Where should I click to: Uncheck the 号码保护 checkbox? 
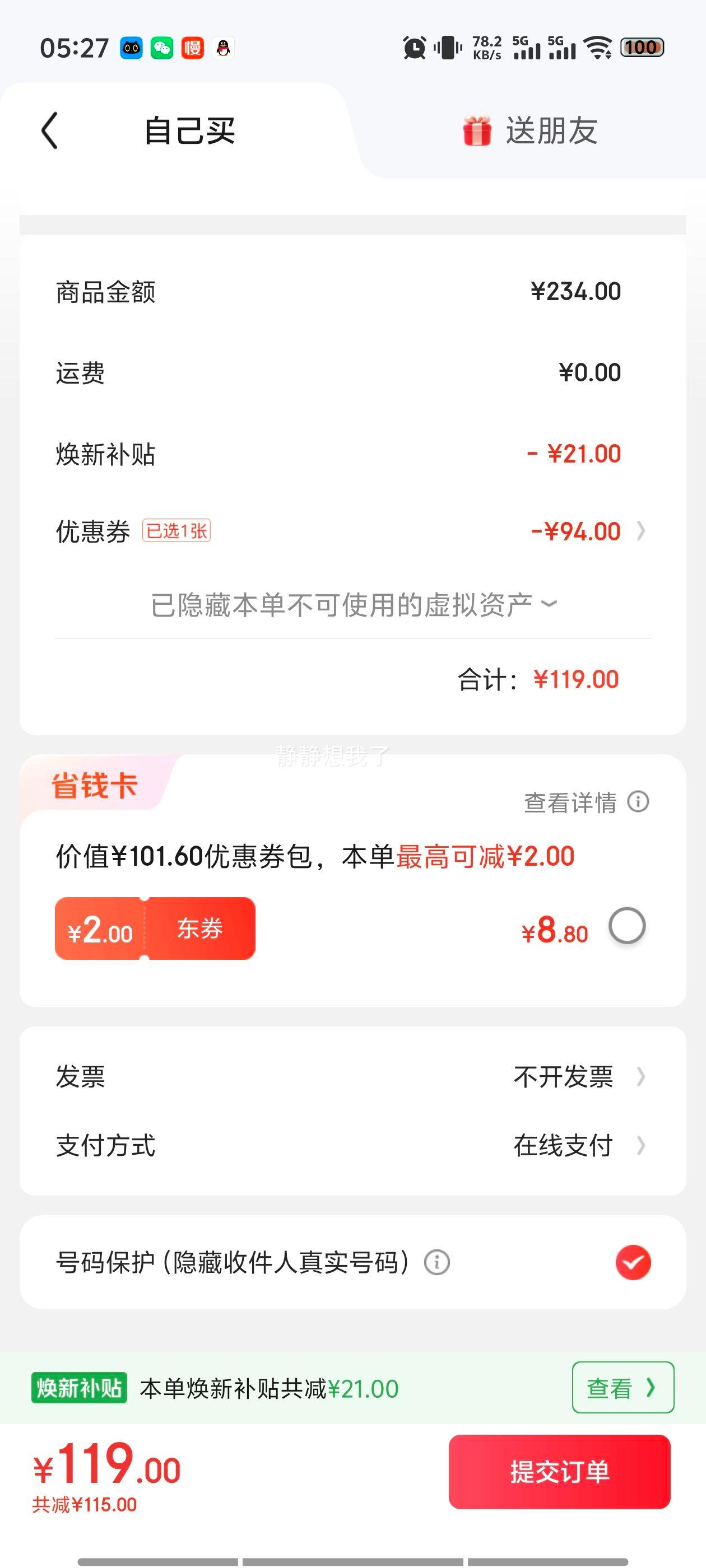[x=632, y=1263]
